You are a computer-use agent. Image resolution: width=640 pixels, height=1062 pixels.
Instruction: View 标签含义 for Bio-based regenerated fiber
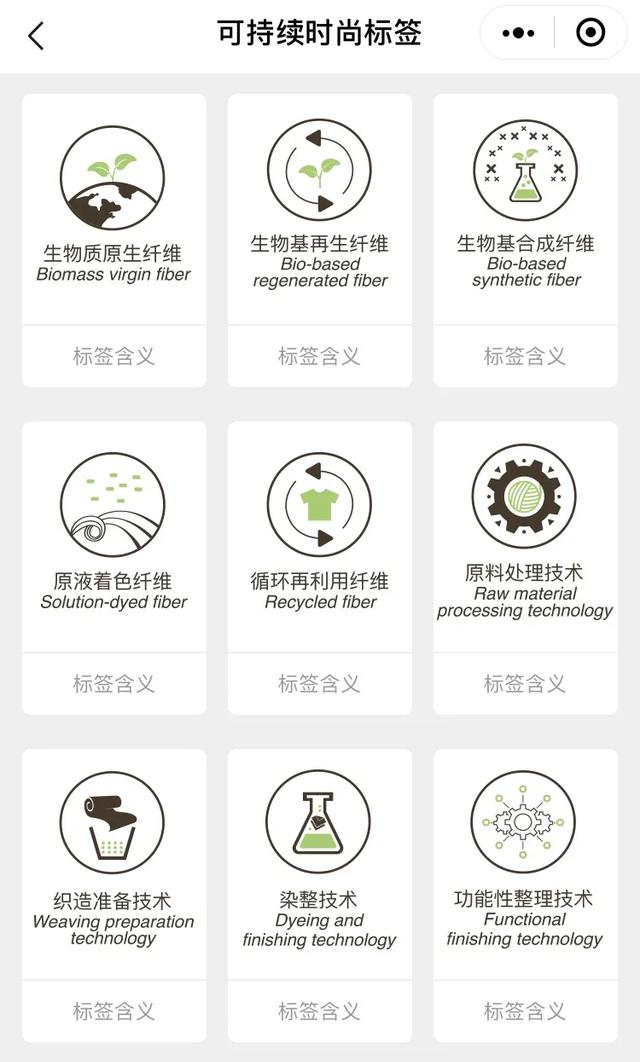pyautogui.click(x=320, y=356)
